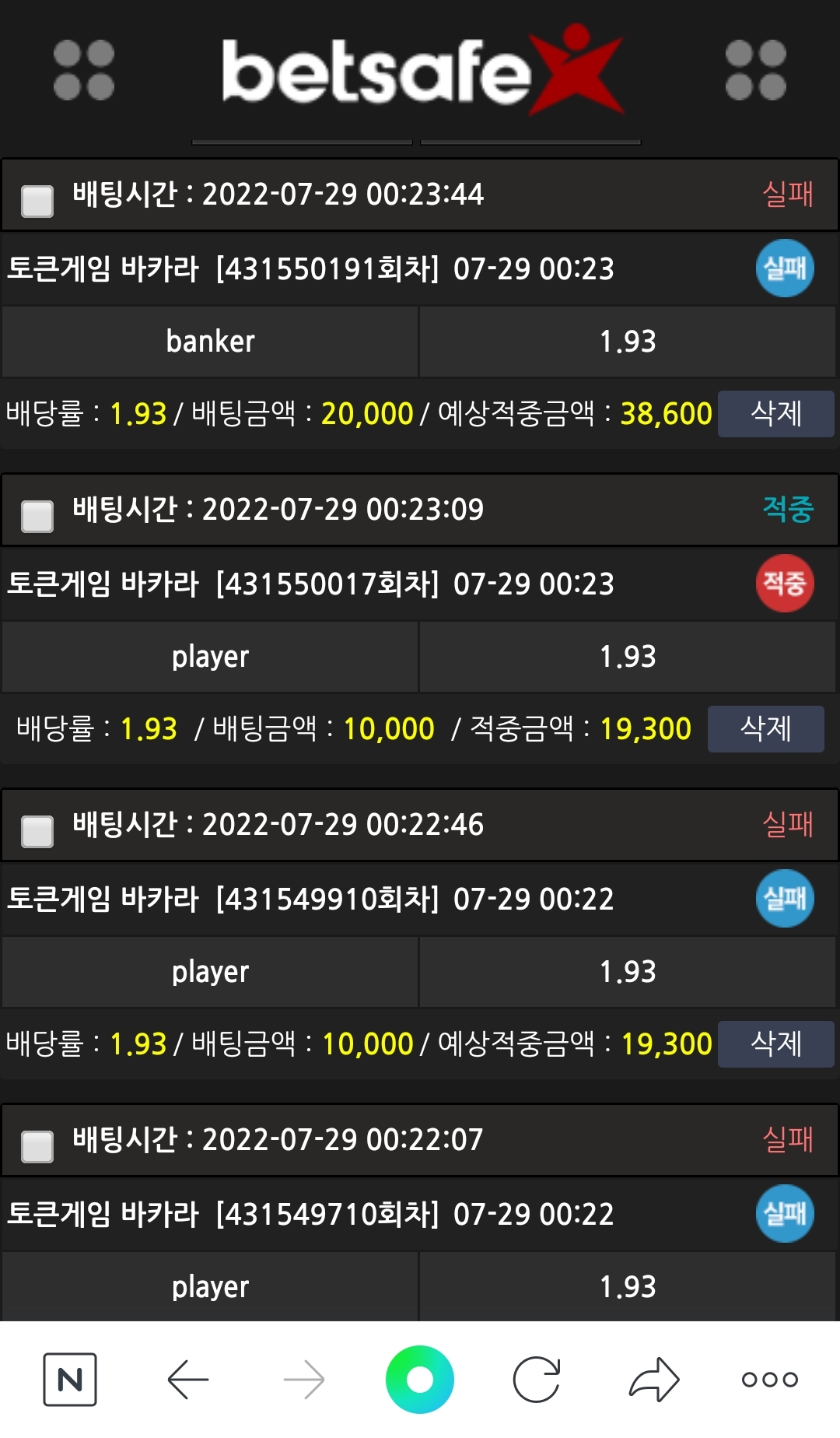Share this page
Viewport: 840px width, 1438px height.
click(x=654, y=1380)
